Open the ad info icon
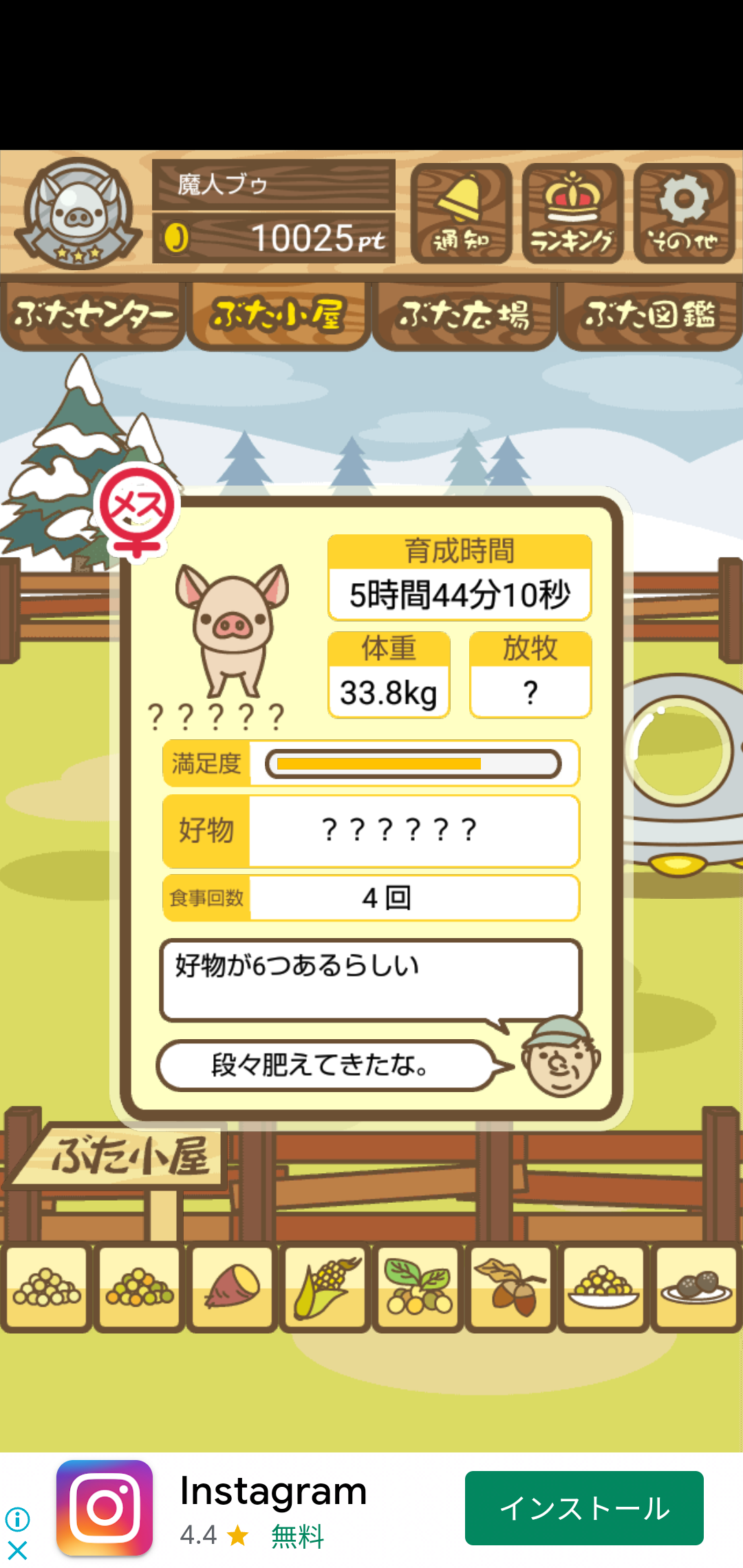This screenshot has height=1568, width=743. (17, 1519)
